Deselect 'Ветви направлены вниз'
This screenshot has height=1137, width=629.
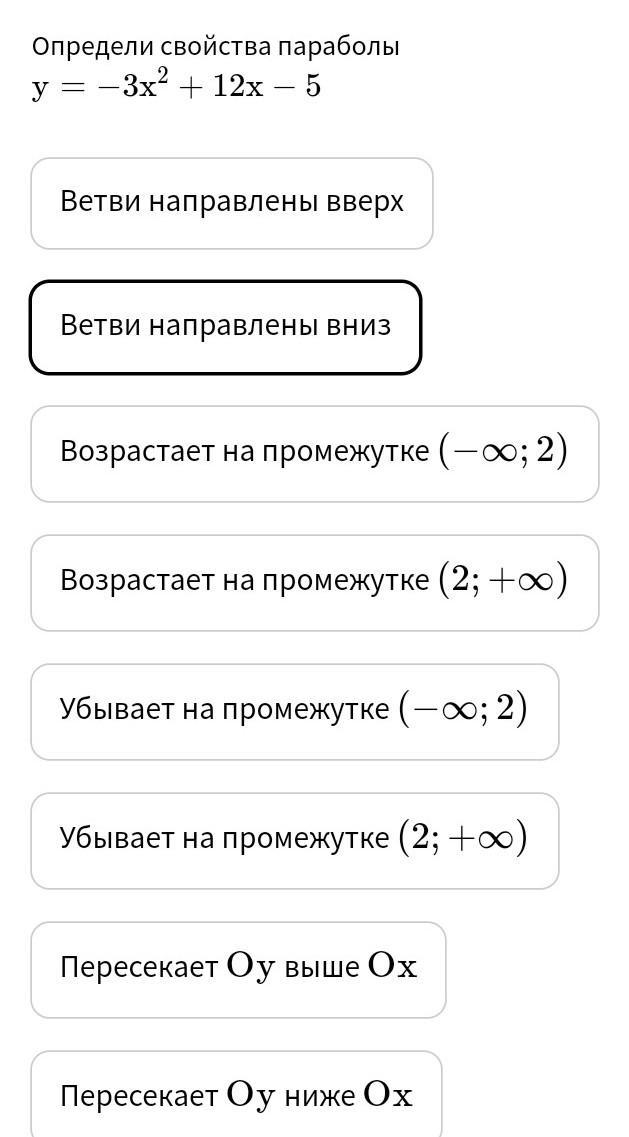[226, 327]
